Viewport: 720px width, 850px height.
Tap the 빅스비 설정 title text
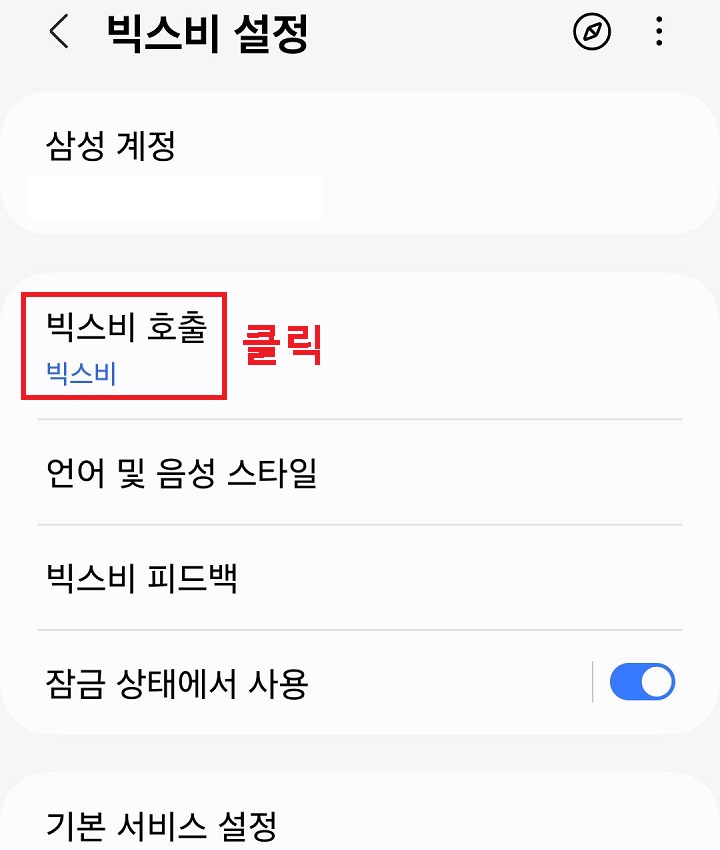(x=207, y=33)
